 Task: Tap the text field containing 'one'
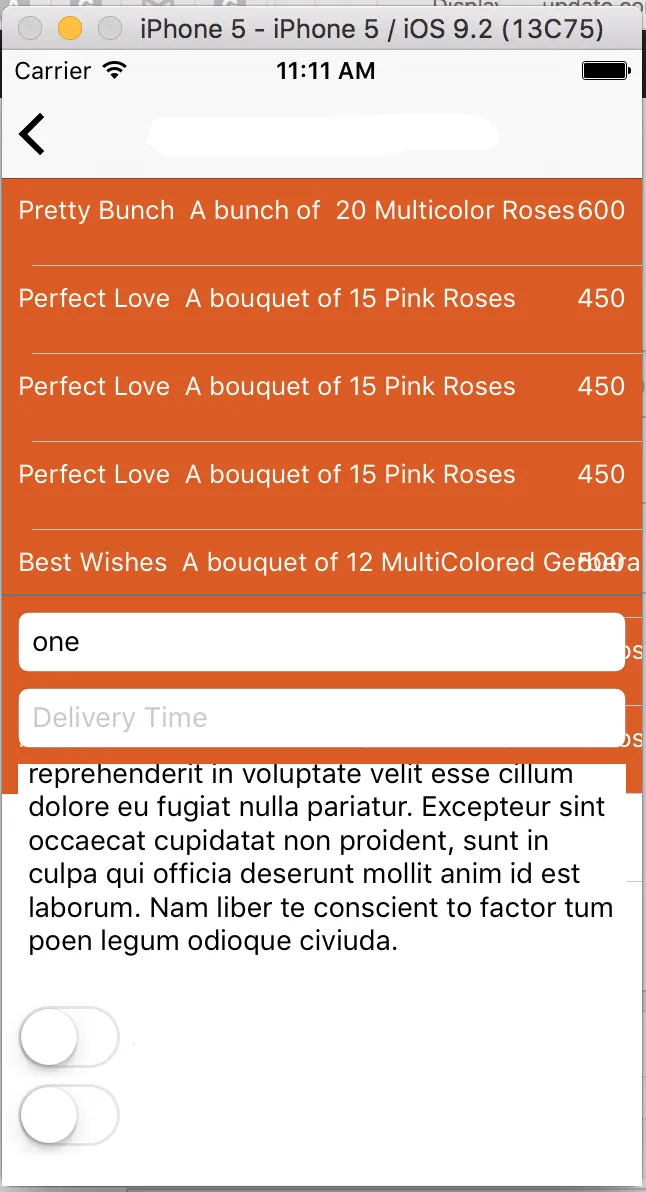click(320, 642)
